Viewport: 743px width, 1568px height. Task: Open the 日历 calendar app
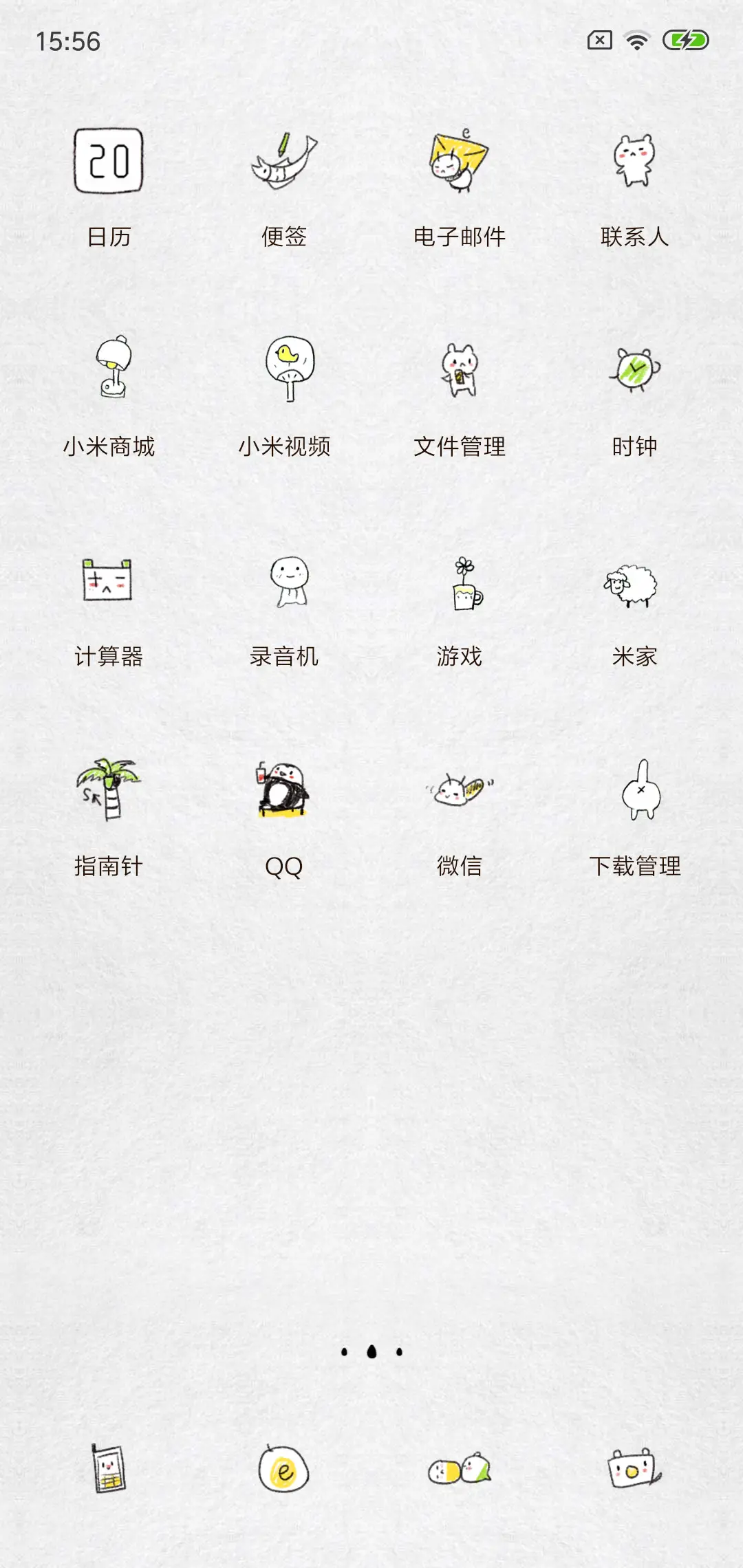click(x=107, y=162)
